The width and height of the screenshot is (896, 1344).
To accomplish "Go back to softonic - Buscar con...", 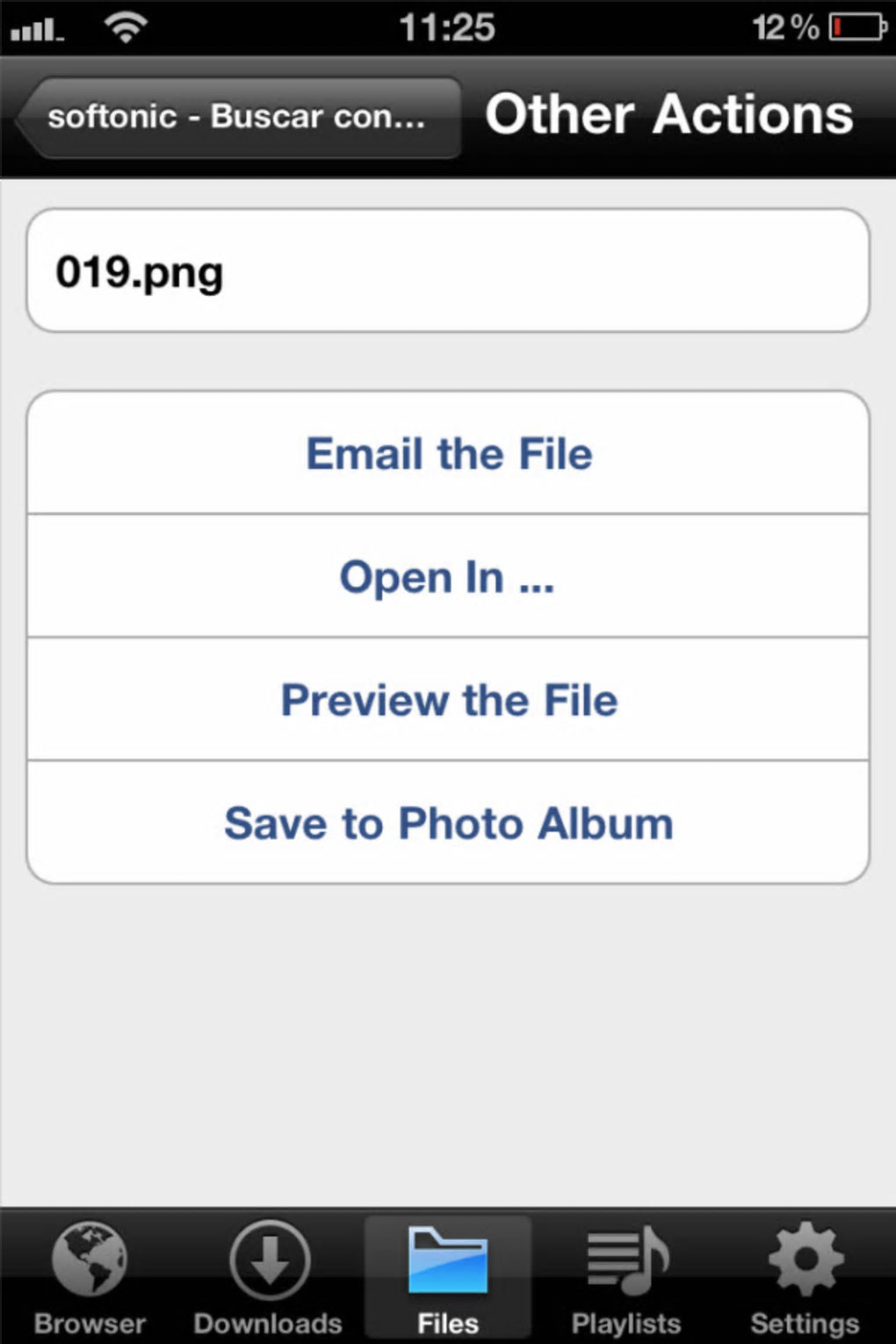I will (x=239, y=117).
